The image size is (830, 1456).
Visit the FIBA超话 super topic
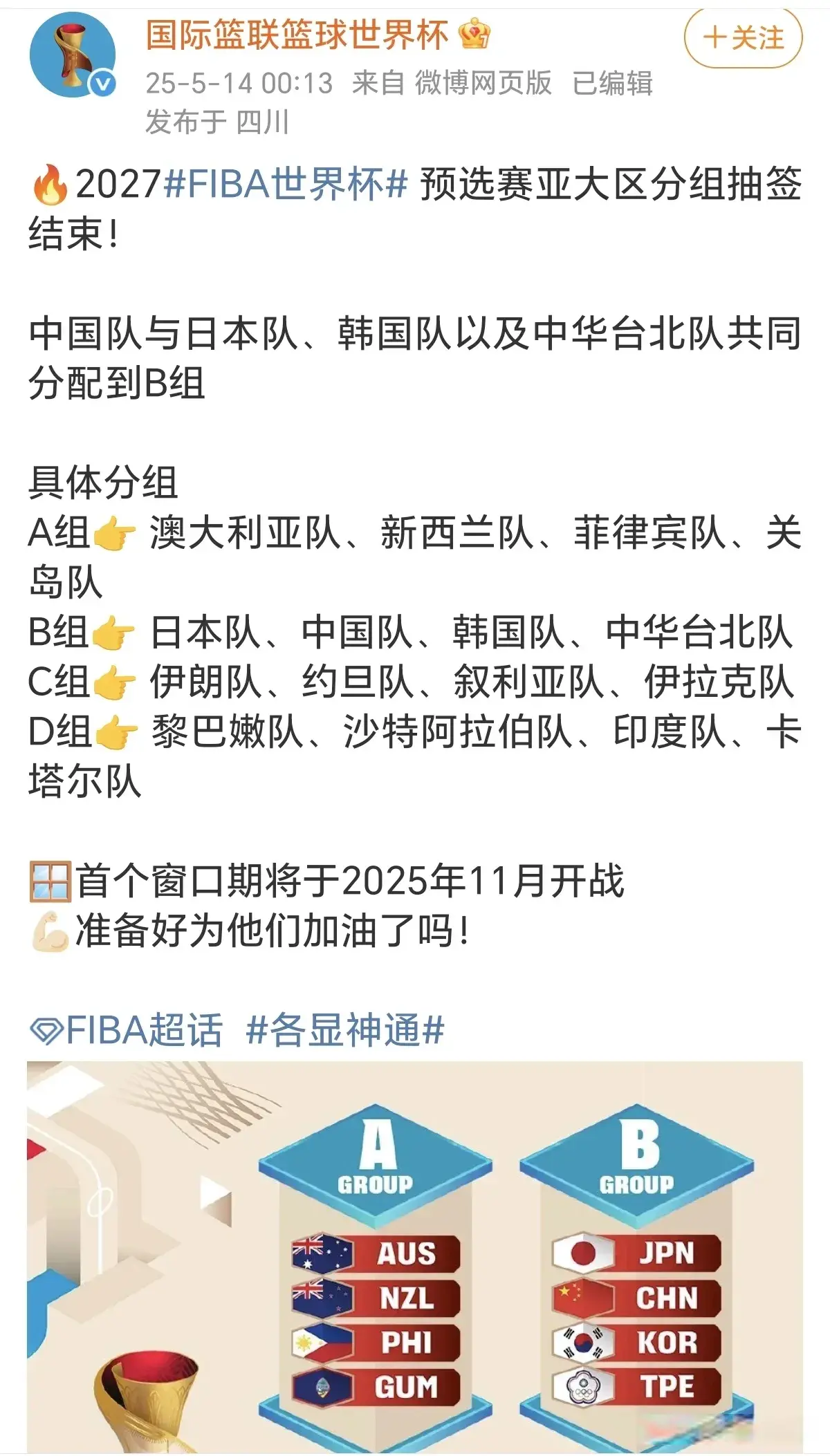pyautogui.click(x=127, y=1031)
